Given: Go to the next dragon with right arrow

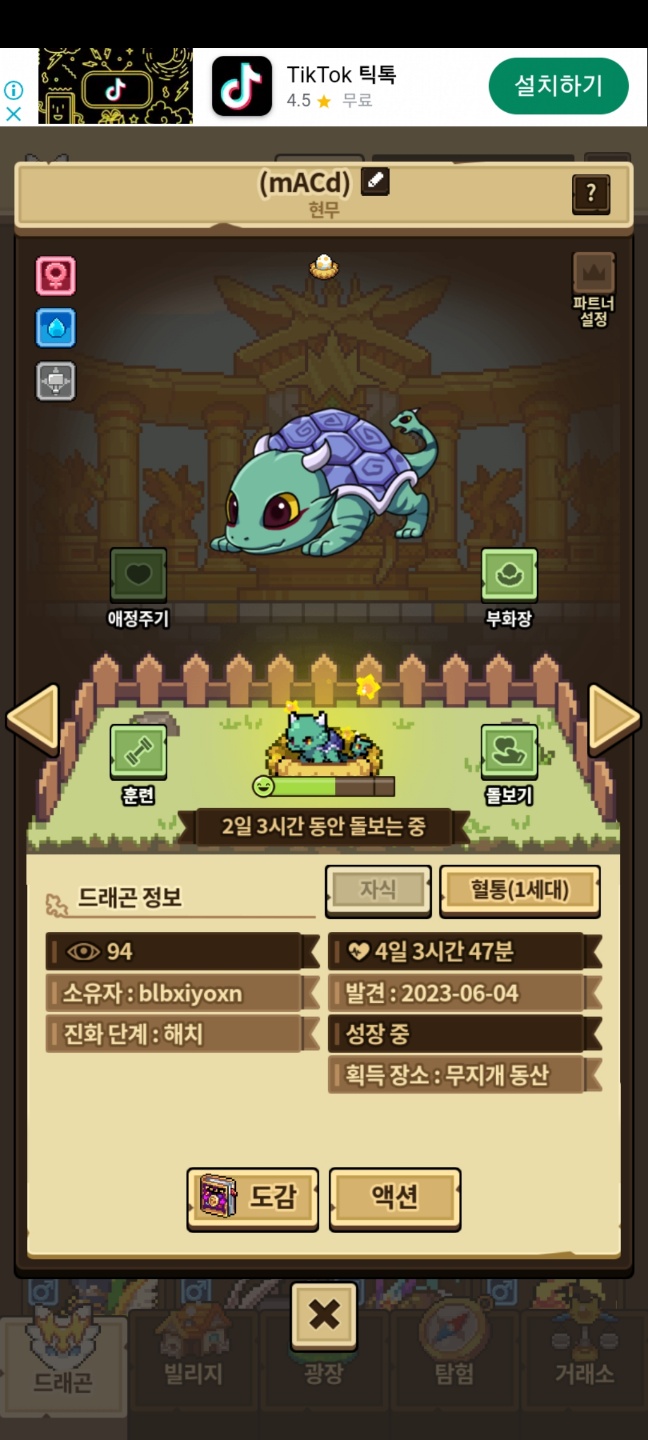Looking at the screenshot, I should [612, 718].
